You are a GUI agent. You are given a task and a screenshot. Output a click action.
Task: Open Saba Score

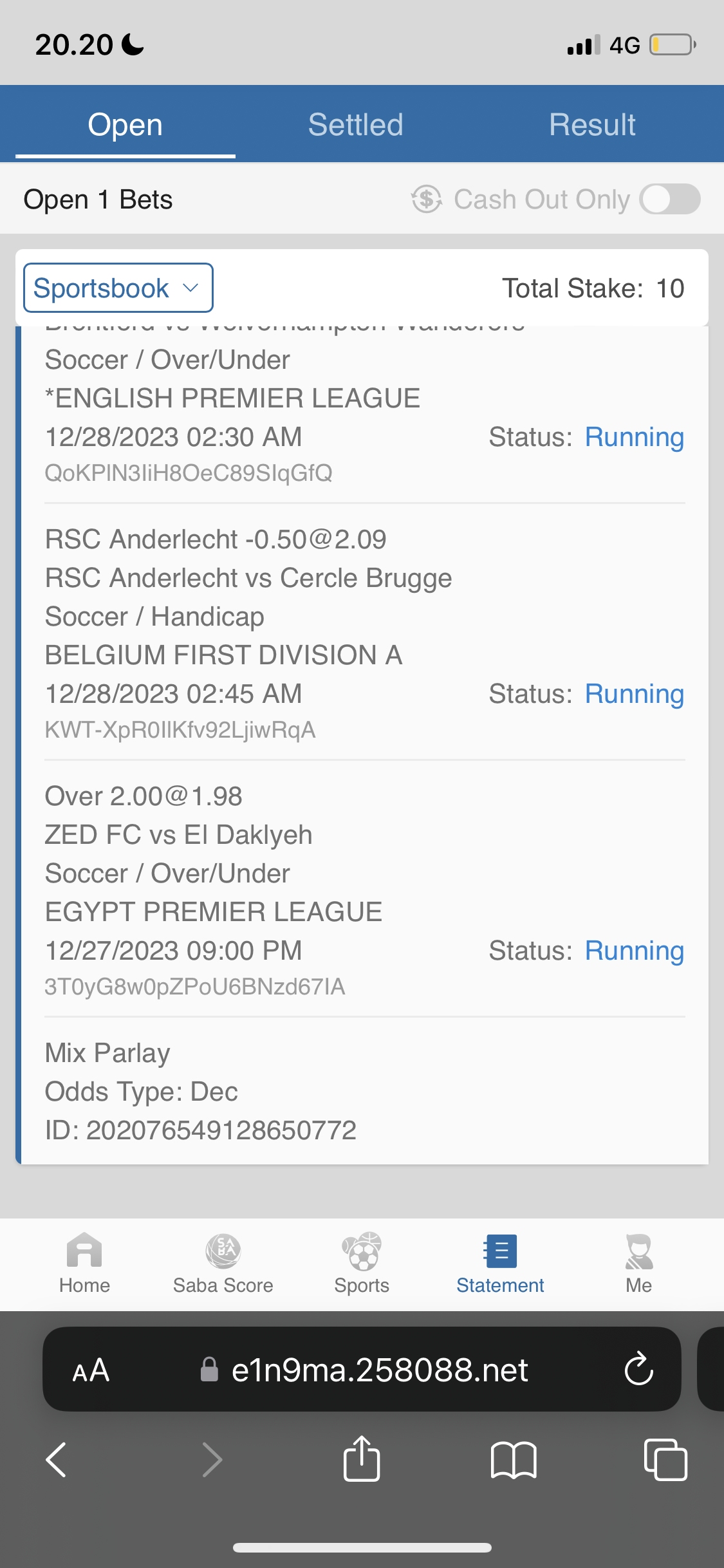223,1263
